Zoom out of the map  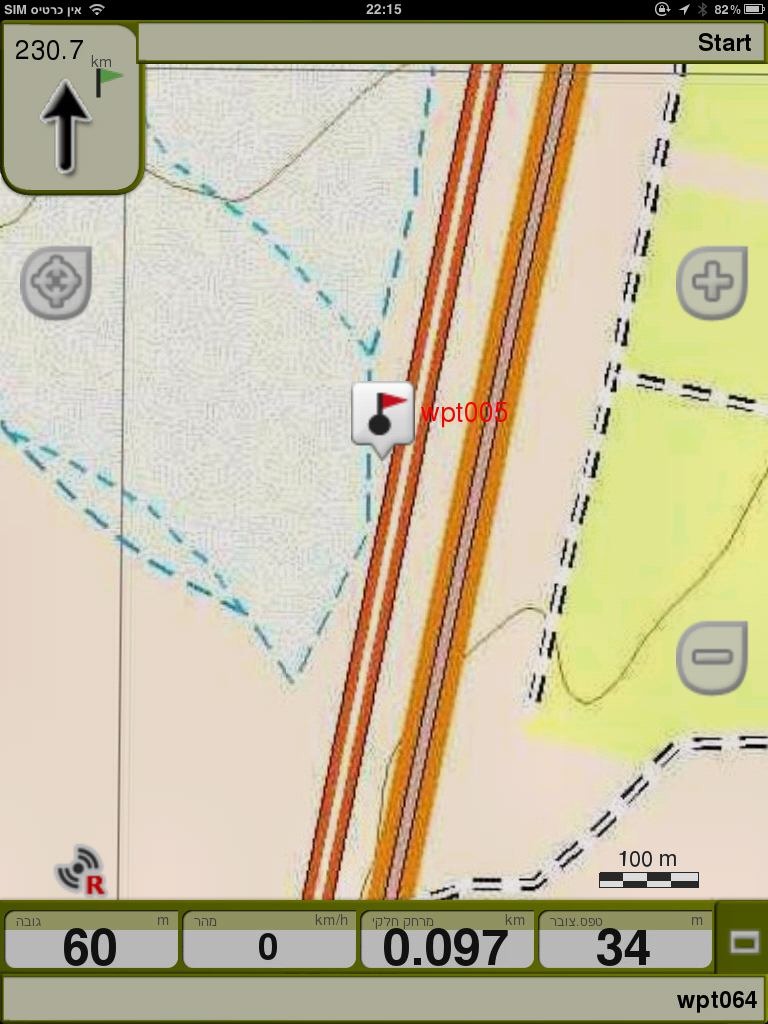[x=711, y=657]
